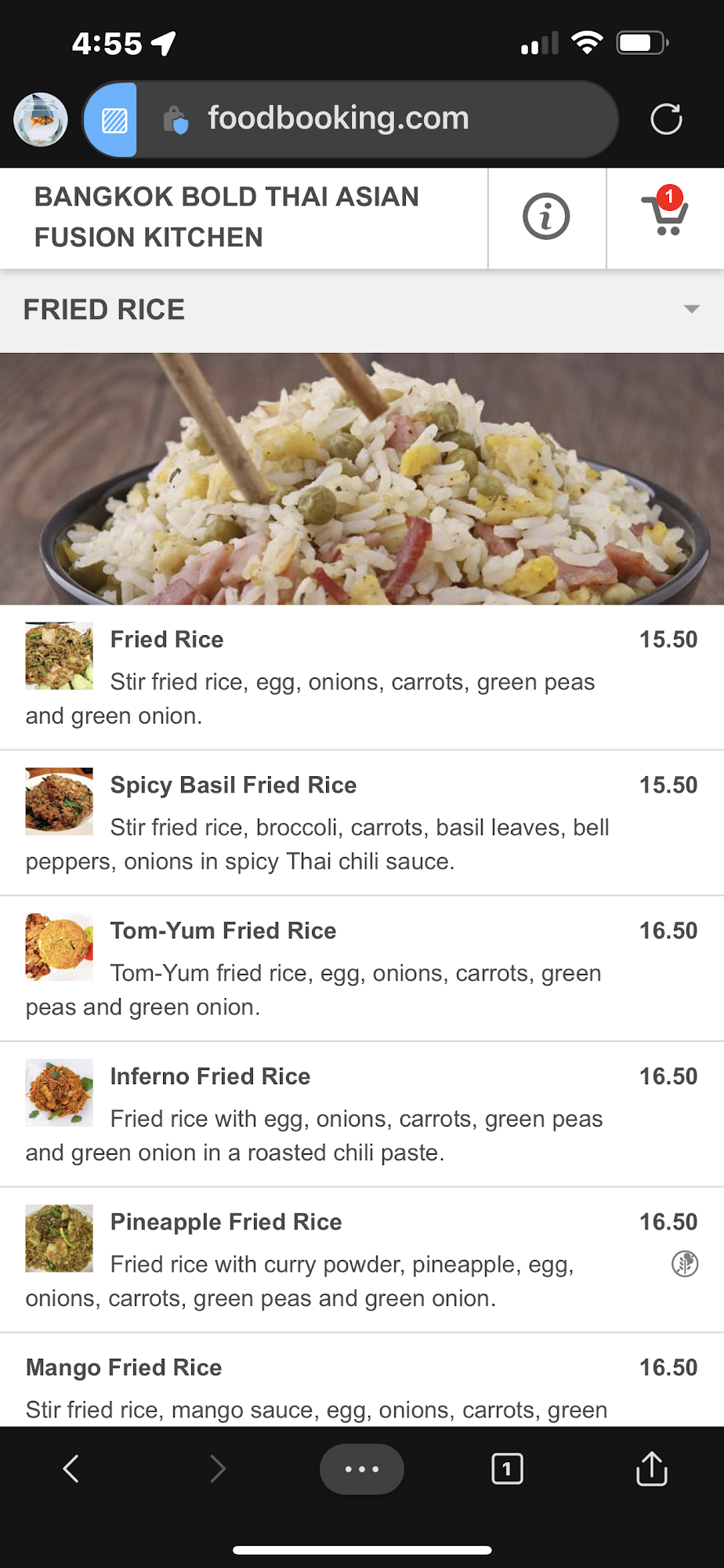Tap the foodbooking.com address bar
This screenshot has height=1568, width=724.
[338, 119]
